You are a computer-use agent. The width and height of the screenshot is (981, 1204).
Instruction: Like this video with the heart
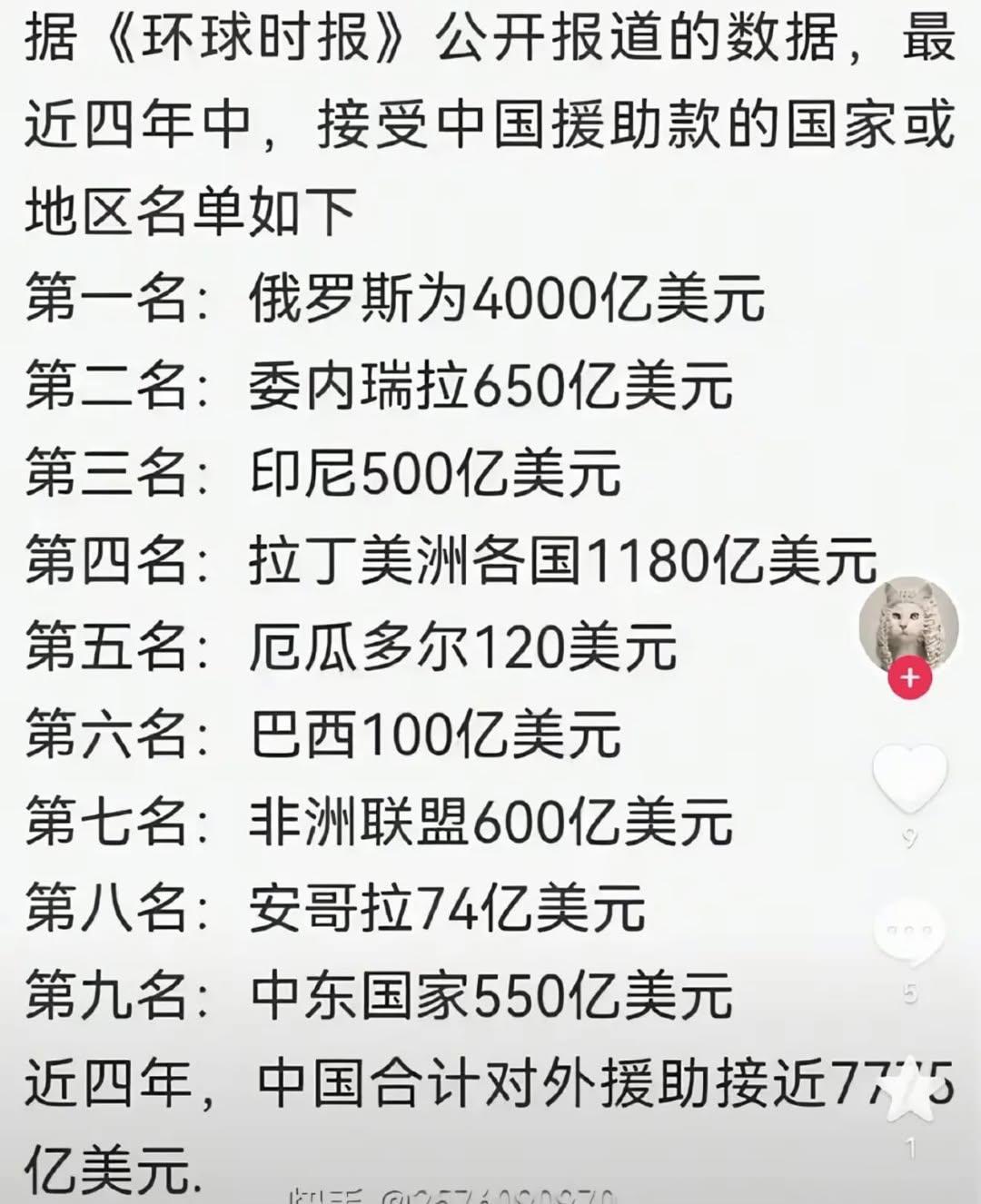(x=909, y=777)
